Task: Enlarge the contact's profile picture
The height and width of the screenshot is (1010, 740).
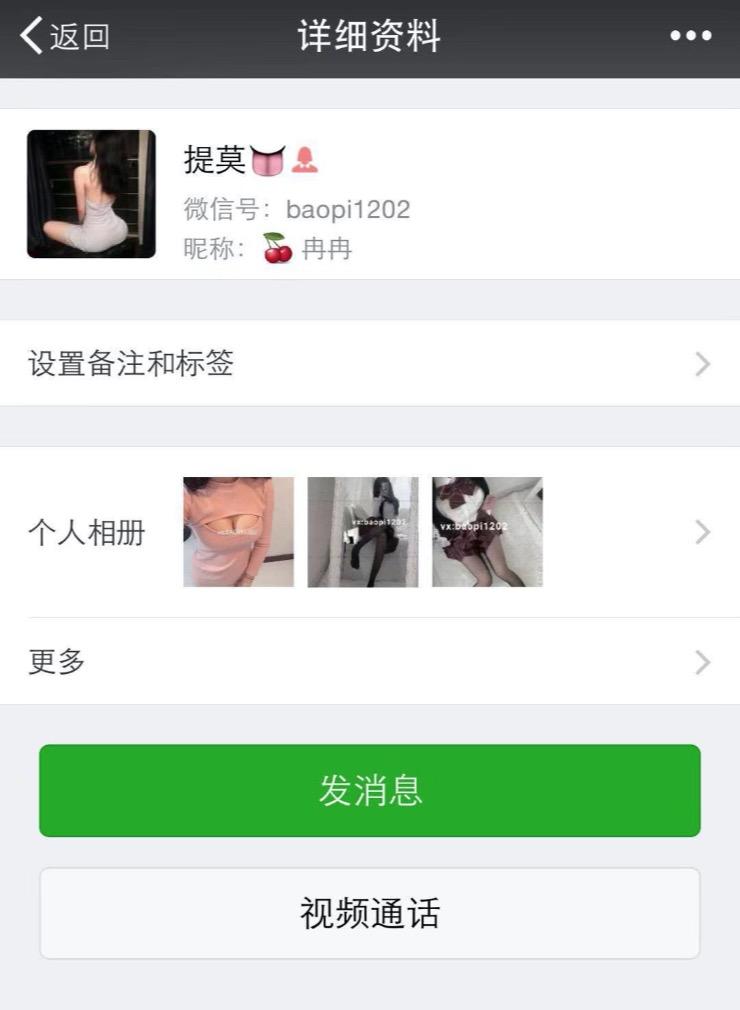Action: pos(91,194)
